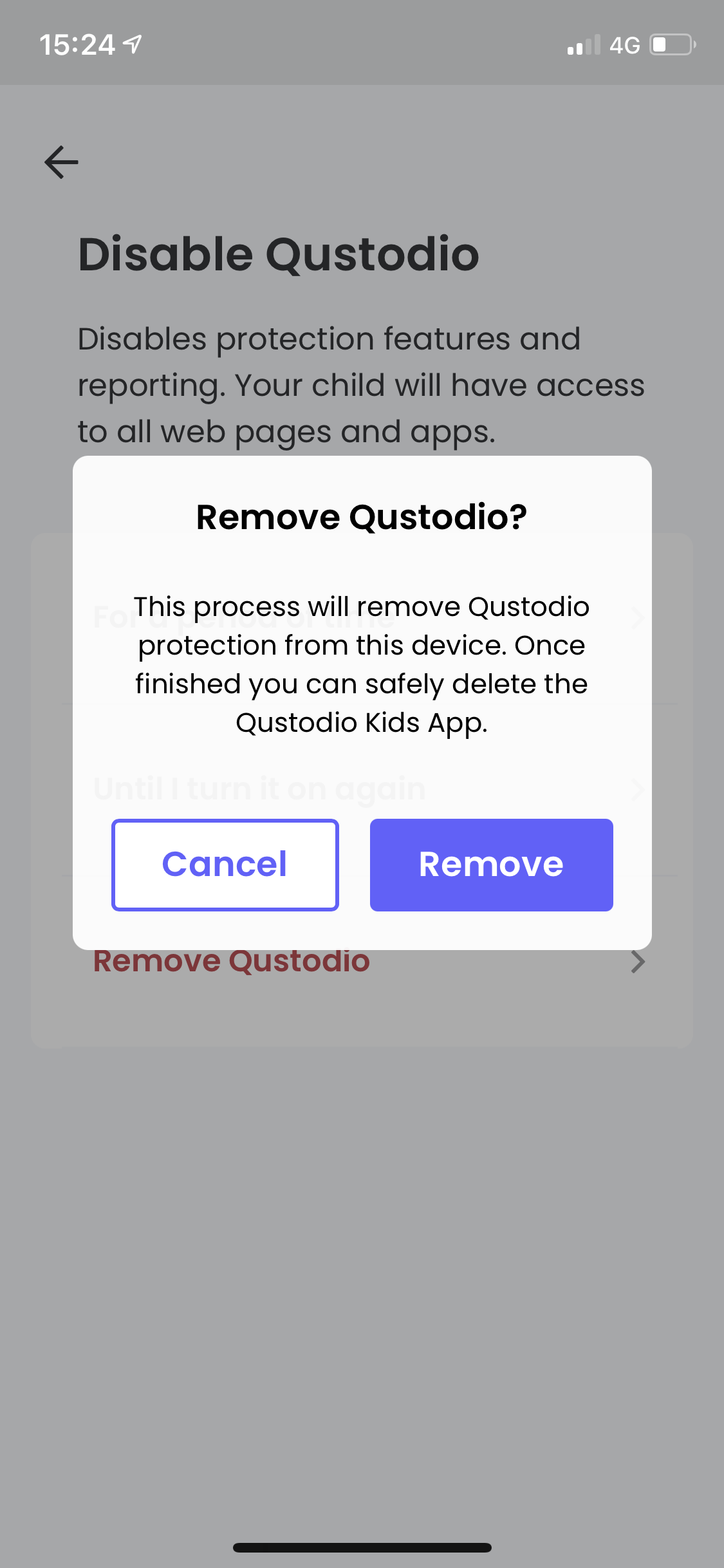
Task: Tap the clock showing 15:24
Action: pyautogui.click(x=77, y=44)
